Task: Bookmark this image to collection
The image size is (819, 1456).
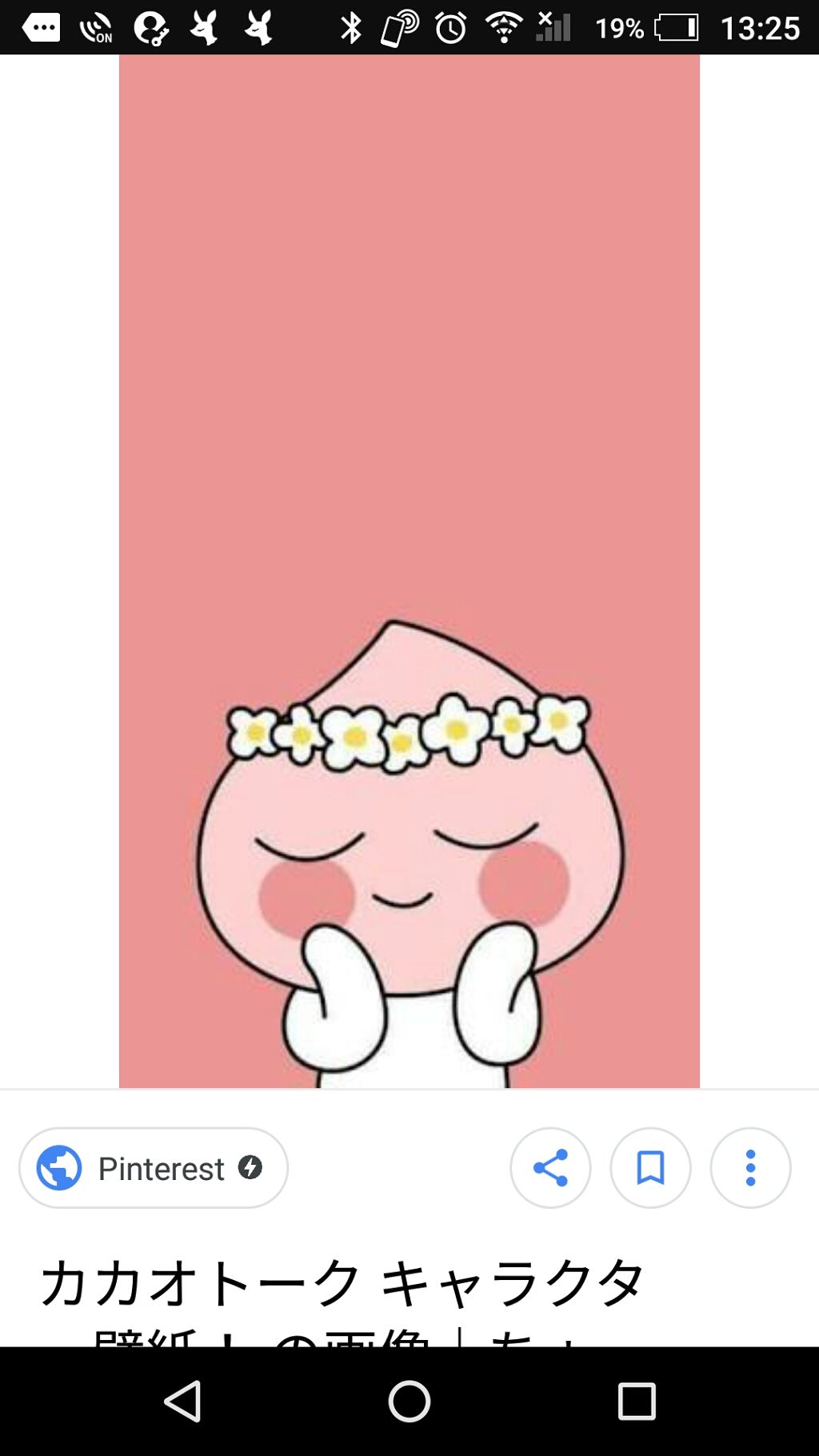Action: pyautogui.click(x=650, y=1168)
